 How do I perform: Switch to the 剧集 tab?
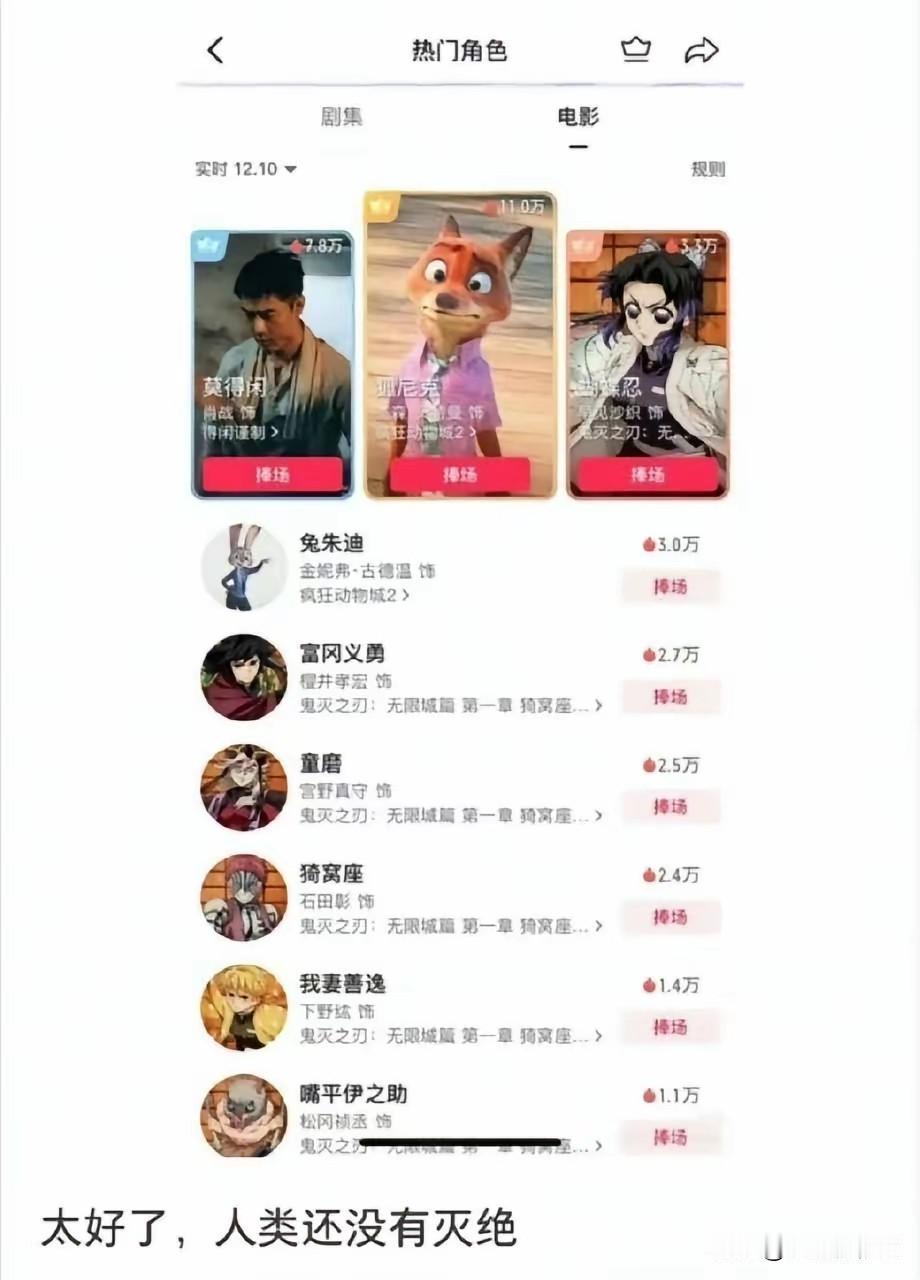(341, 117)
